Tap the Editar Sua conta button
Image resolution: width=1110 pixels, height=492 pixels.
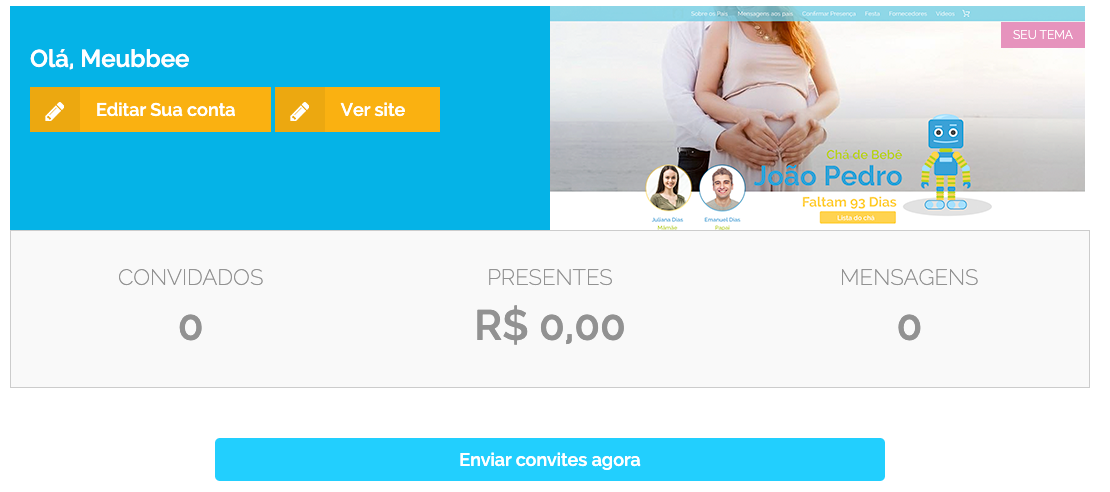tap(150, 110)
